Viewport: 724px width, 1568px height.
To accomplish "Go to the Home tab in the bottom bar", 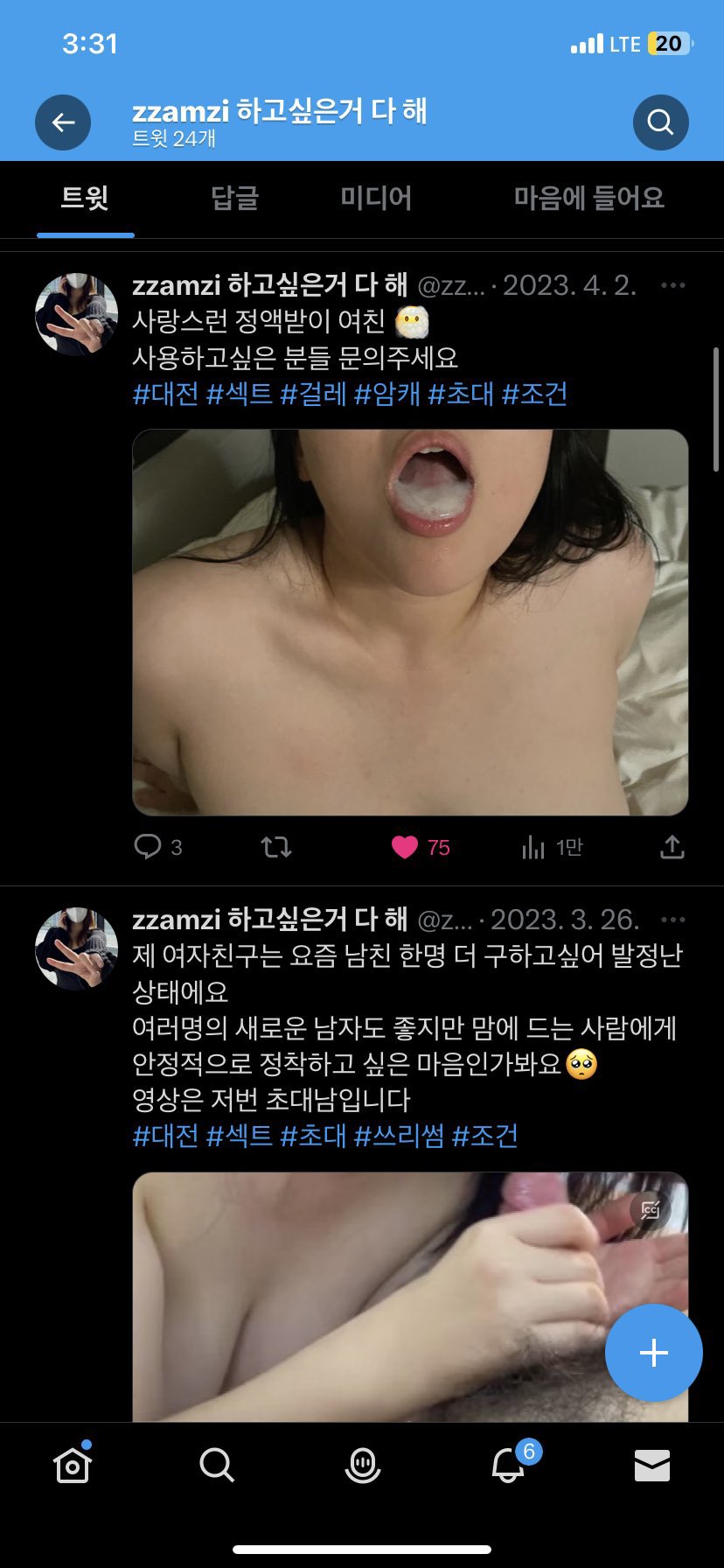I will (73, 1465).
